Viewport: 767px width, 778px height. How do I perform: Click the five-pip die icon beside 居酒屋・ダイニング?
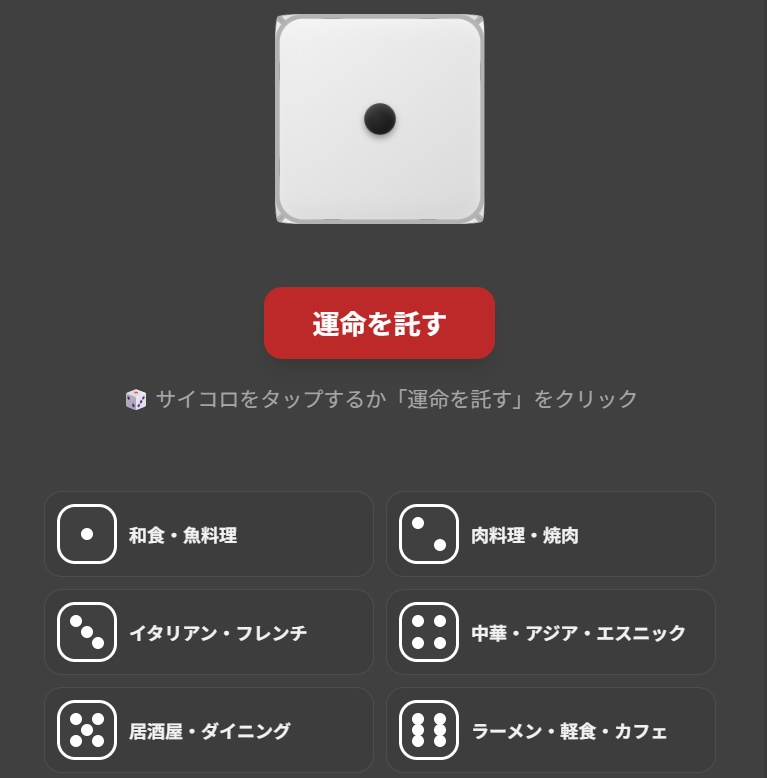(86, 729)
